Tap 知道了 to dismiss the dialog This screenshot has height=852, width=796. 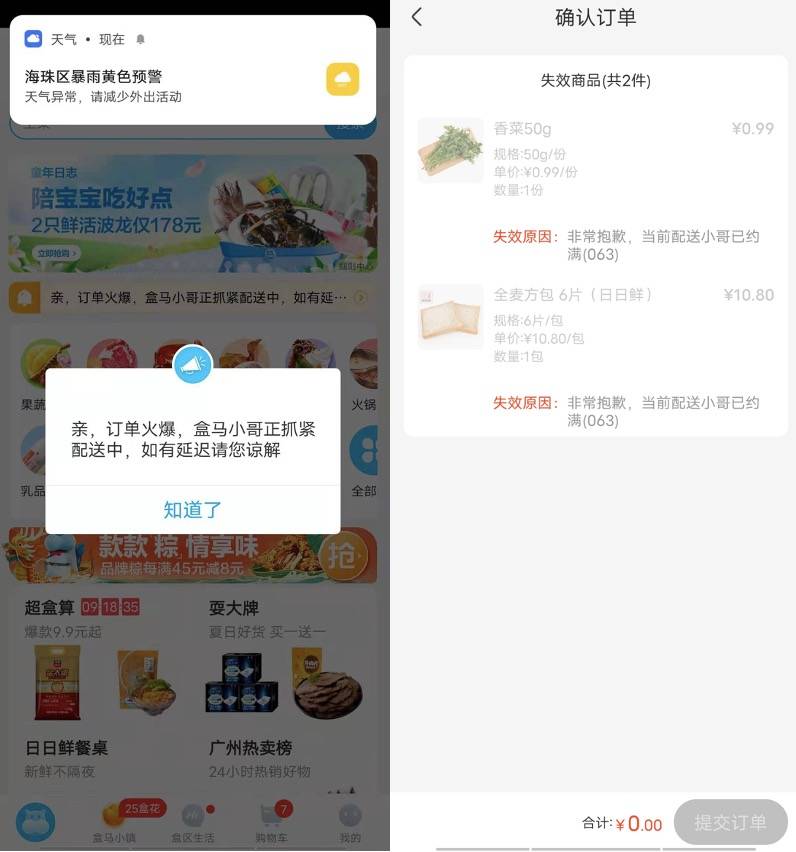[192, 510]
